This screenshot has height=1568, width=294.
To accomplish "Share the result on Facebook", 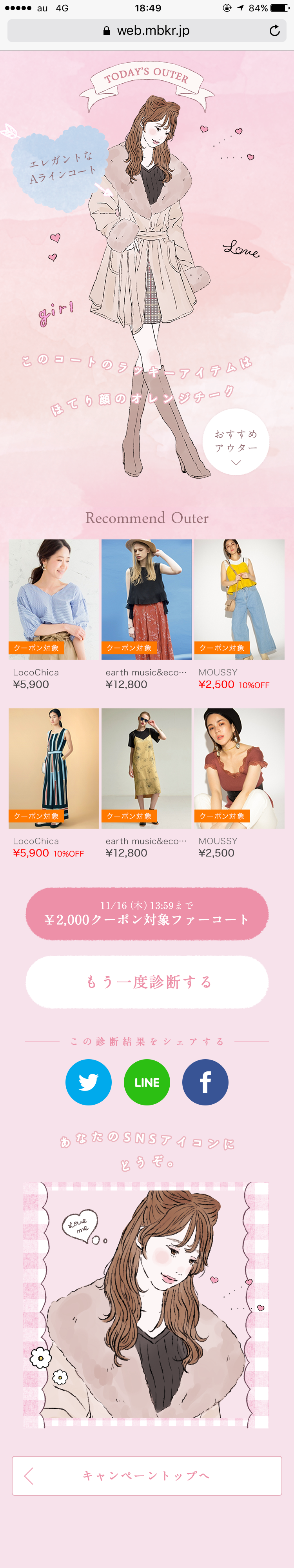I will [205, 1082].
